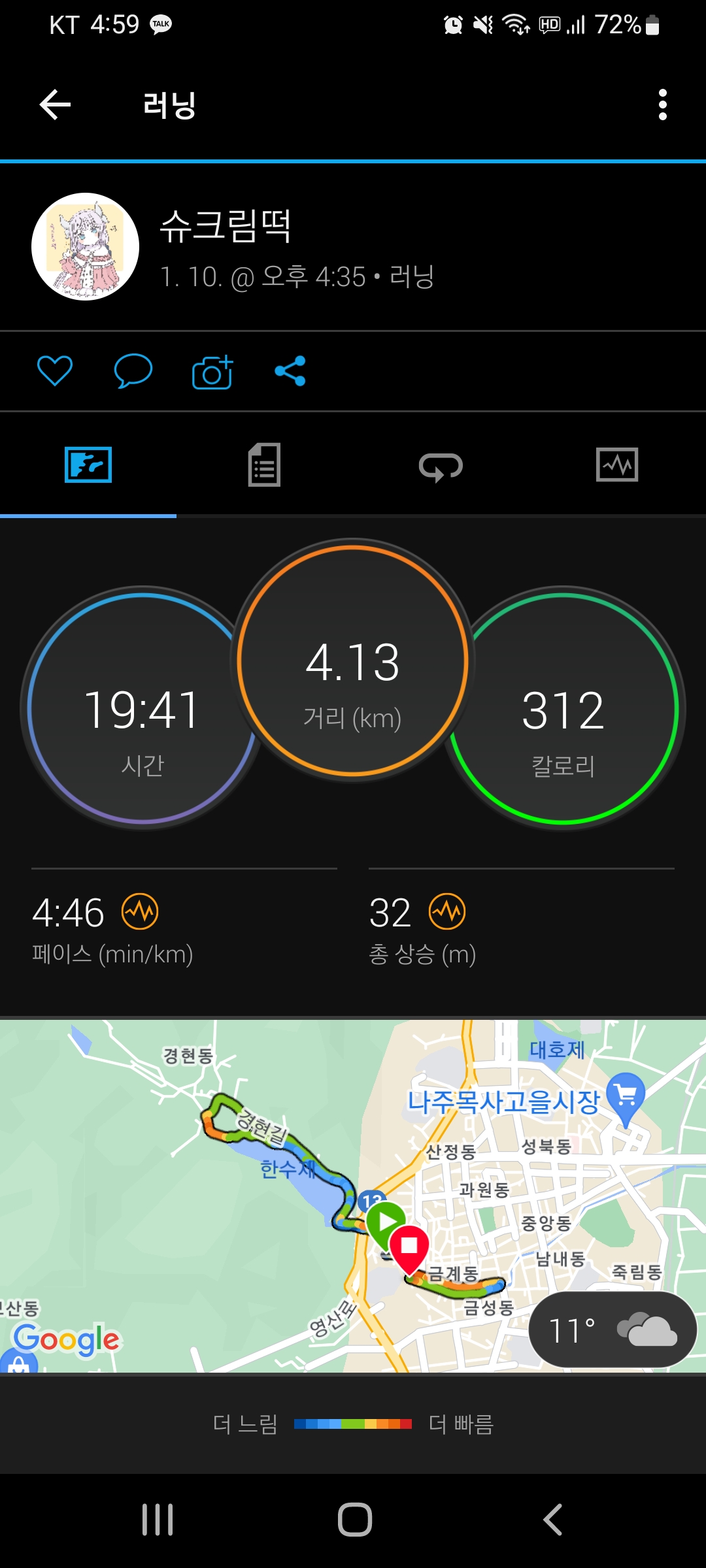Screen dimensions: 706x1568
Task: Switch to the stats details tab
Action: pos(265,465)
